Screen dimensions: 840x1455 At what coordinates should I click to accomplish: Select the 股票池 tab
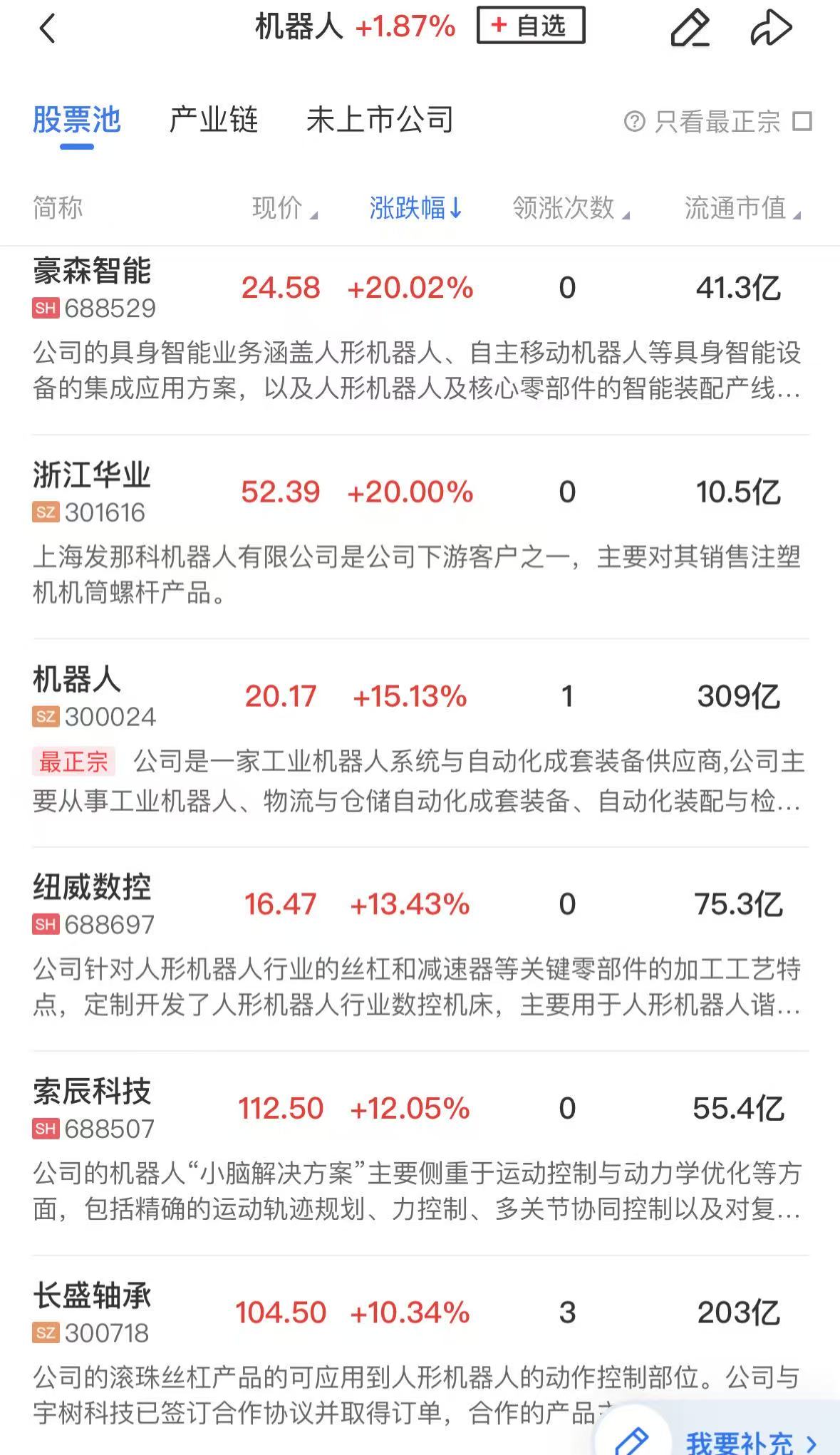click(x=77, y=120)
